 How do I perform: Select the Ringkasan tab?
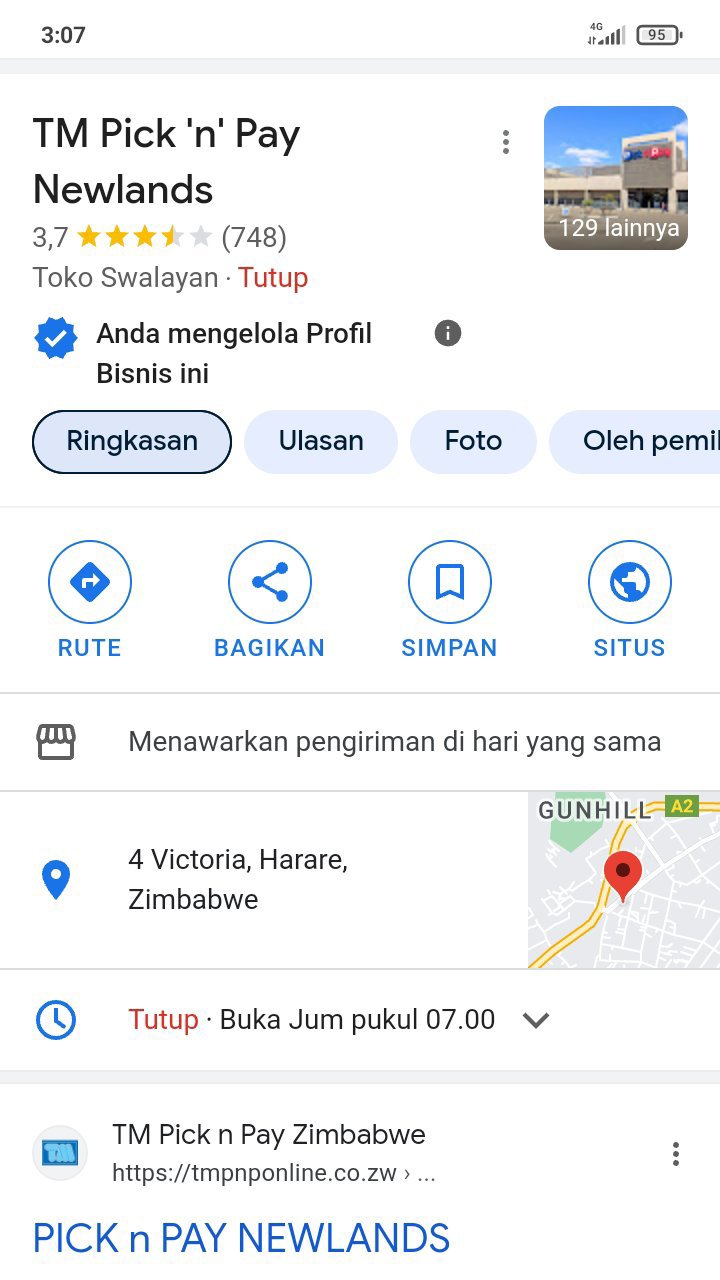point(132,441)
